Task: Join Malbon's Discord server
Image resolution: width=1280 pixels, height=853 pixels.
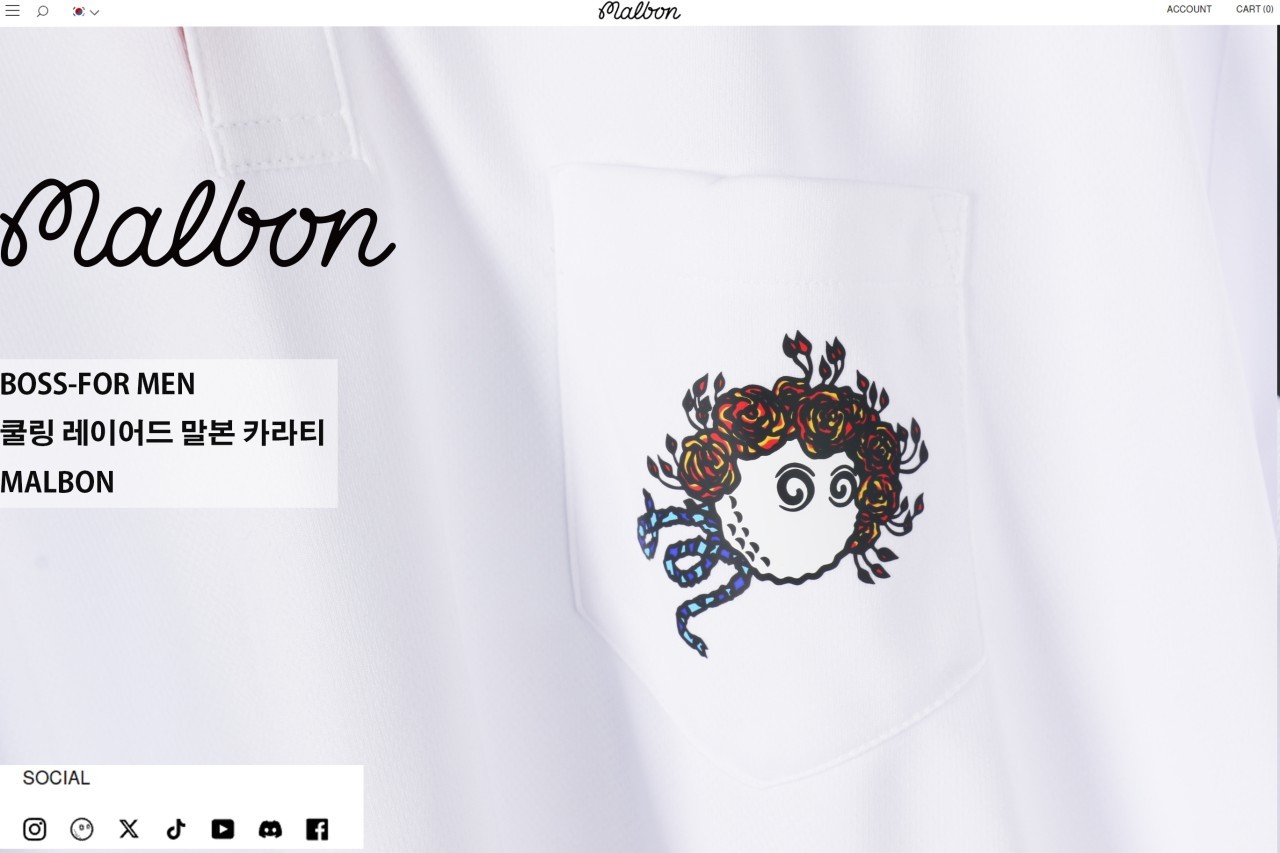Action: click(x=270, y=829)
